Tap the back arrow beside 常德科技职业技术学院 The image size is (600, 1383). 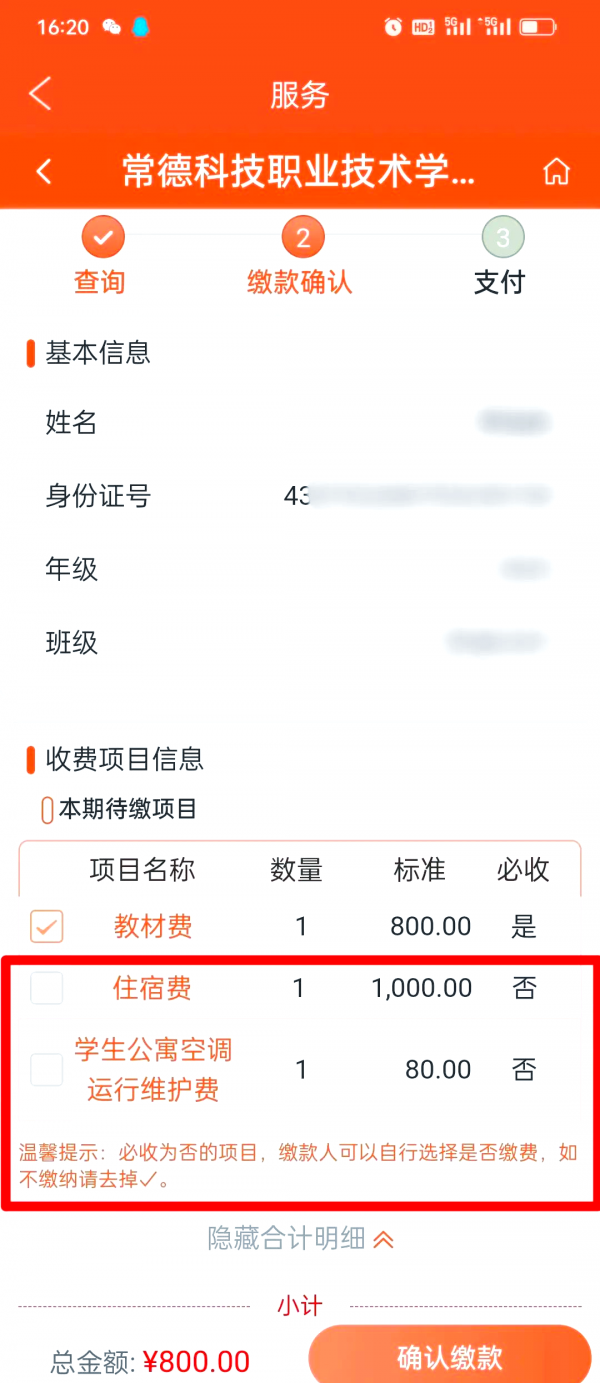44,171
